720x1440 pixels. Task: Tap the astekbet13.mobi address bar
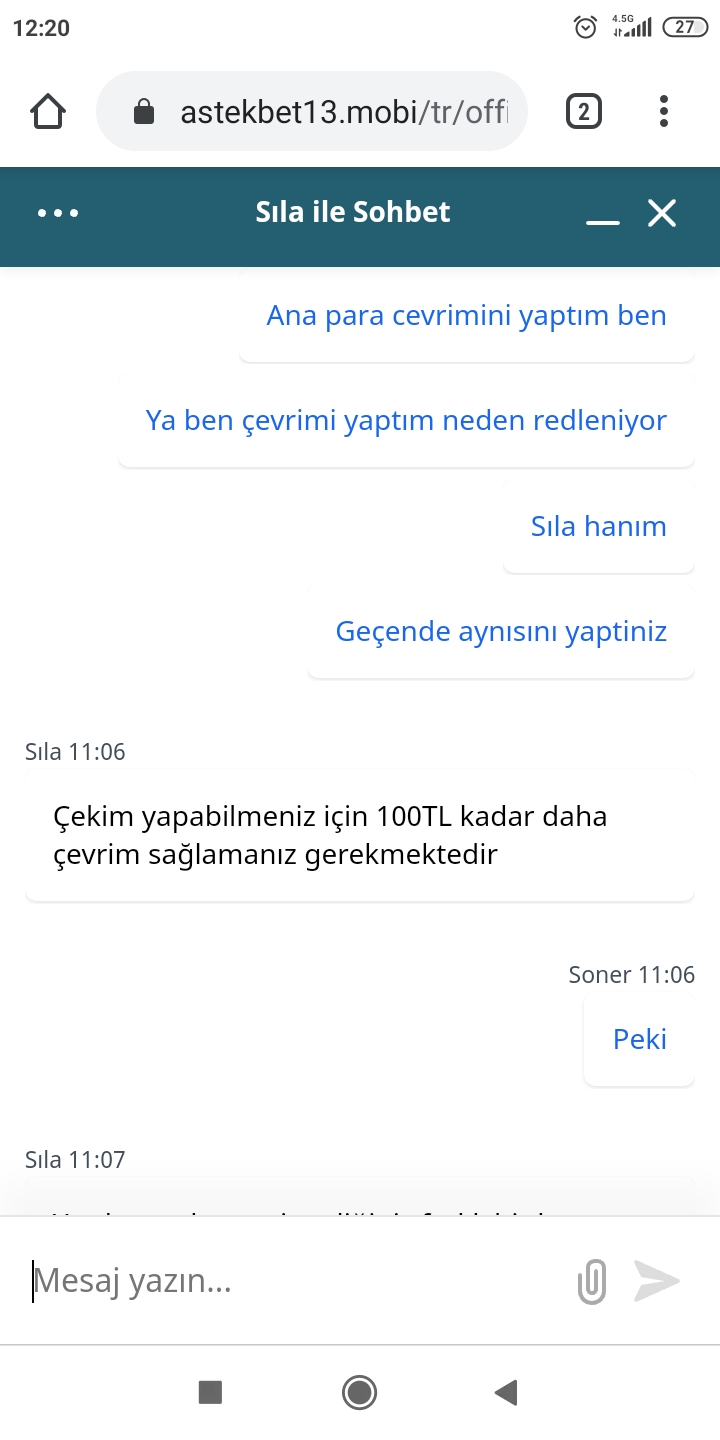(x=312, y=111)
